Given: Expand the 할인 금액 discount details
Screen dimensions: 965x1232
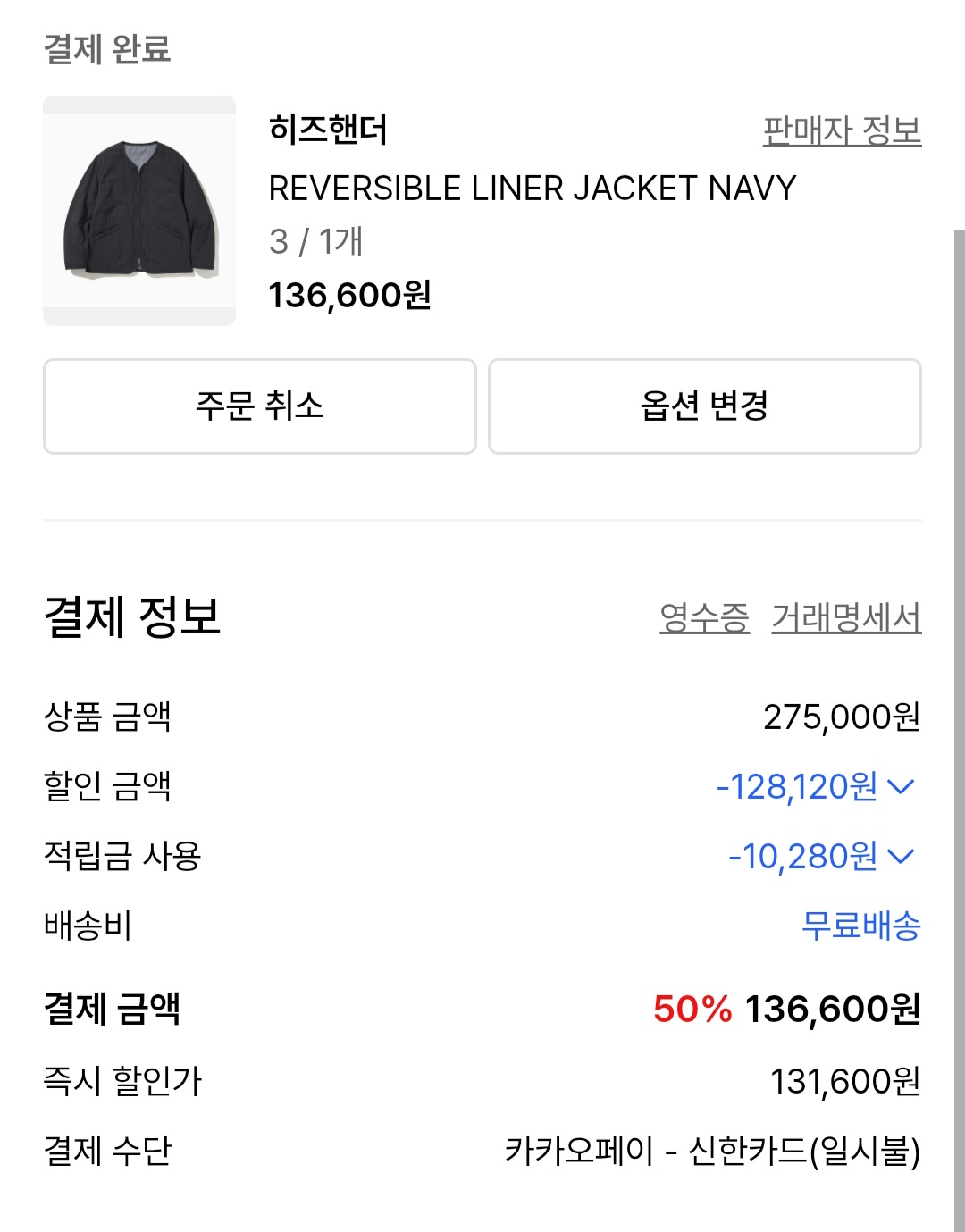Looking at the screenshot, I should [902, 787].
